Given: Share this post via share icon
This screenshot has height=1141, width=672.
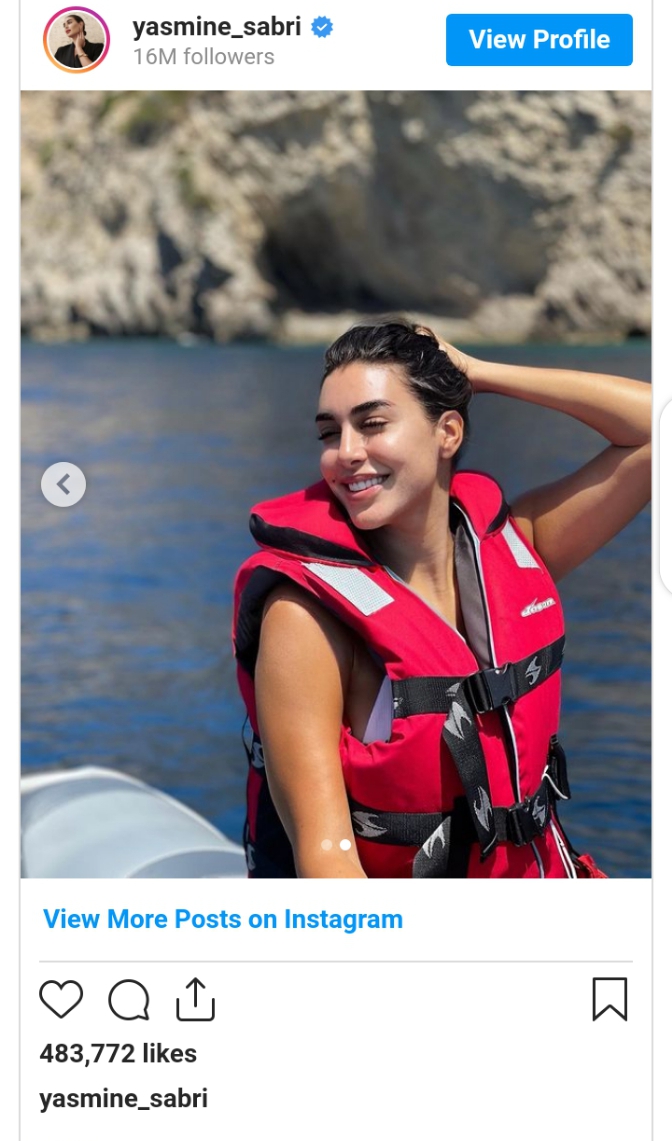Looking at the screenshot, I should coord(196,999).
